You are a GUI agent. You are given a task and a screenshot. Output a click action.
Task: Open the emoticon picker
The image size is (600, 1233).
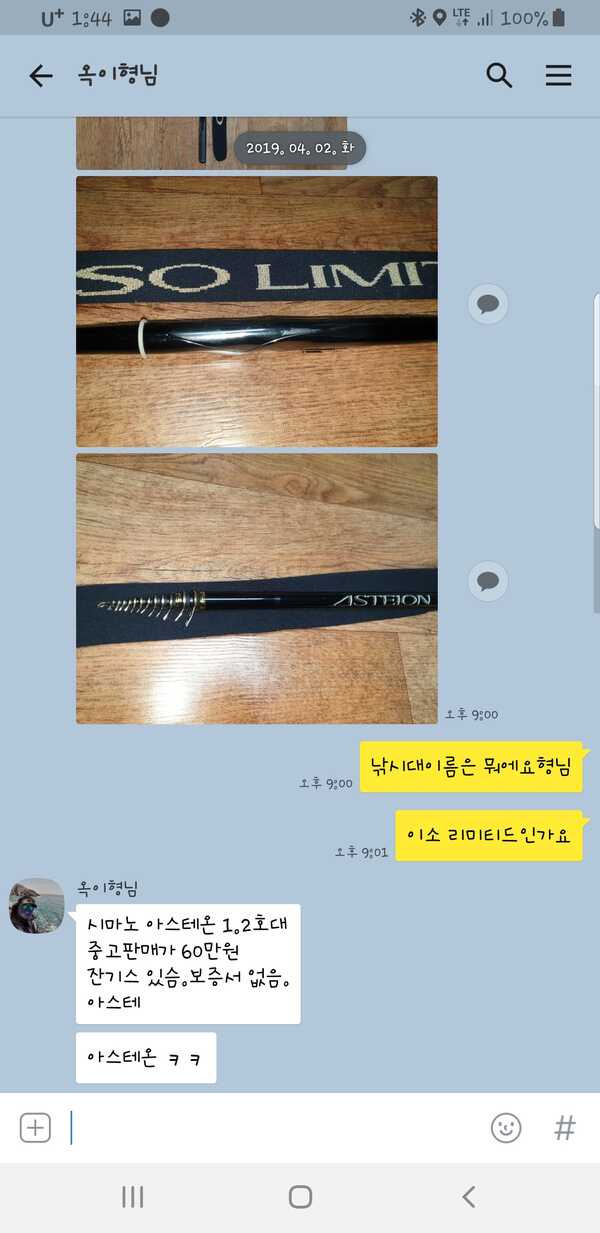pos(506,1128)
